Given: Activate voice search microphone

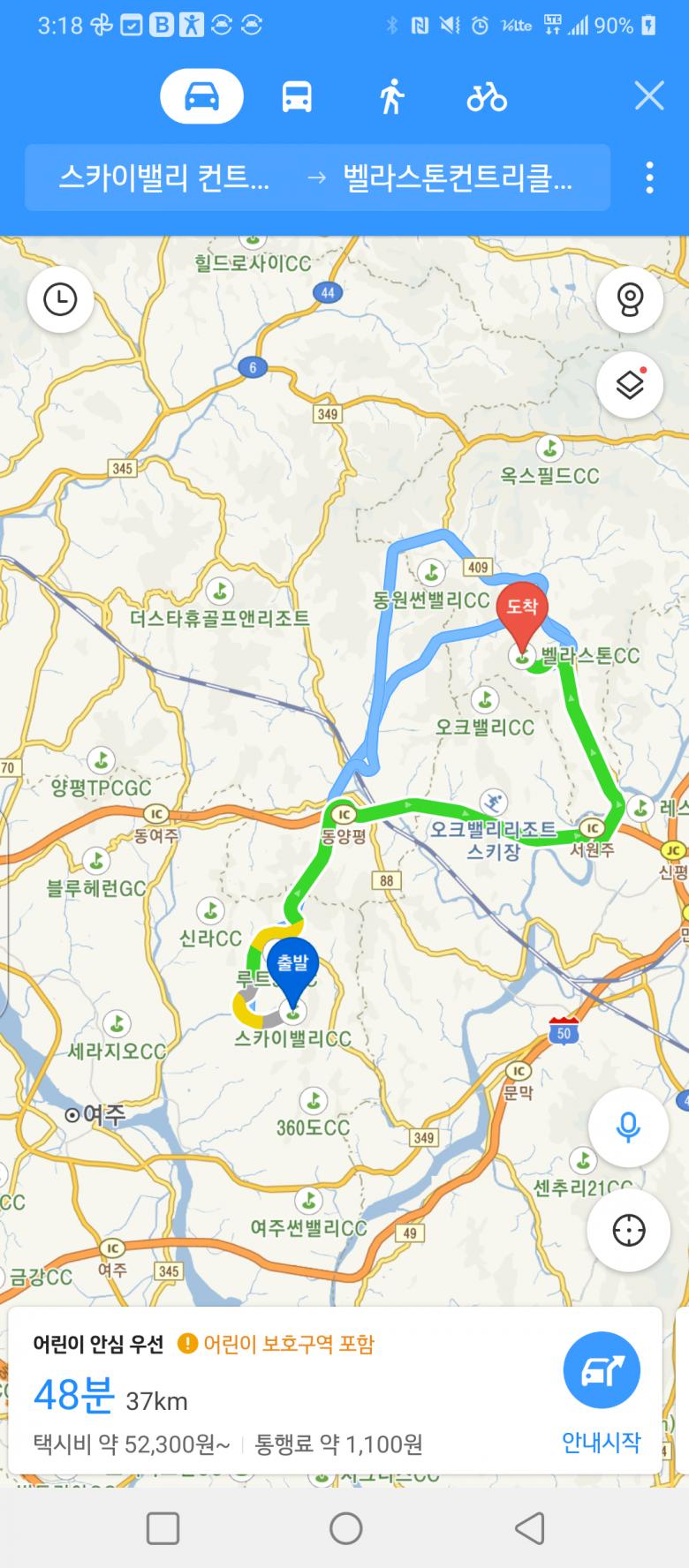Looking at the screenshot, I should pos(628,1127).
